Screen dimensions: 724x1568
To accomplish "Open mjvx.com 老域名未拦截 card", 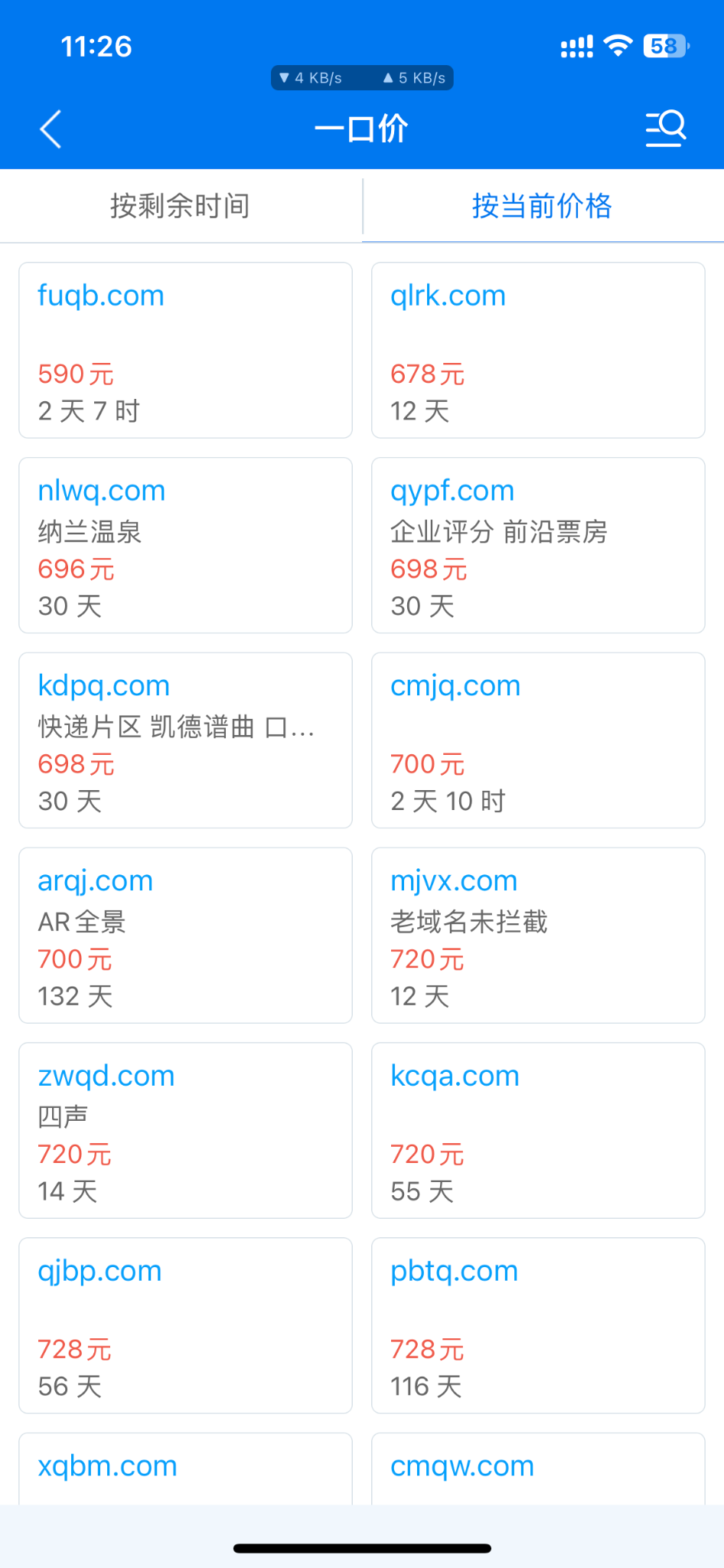I will [538, 935].
